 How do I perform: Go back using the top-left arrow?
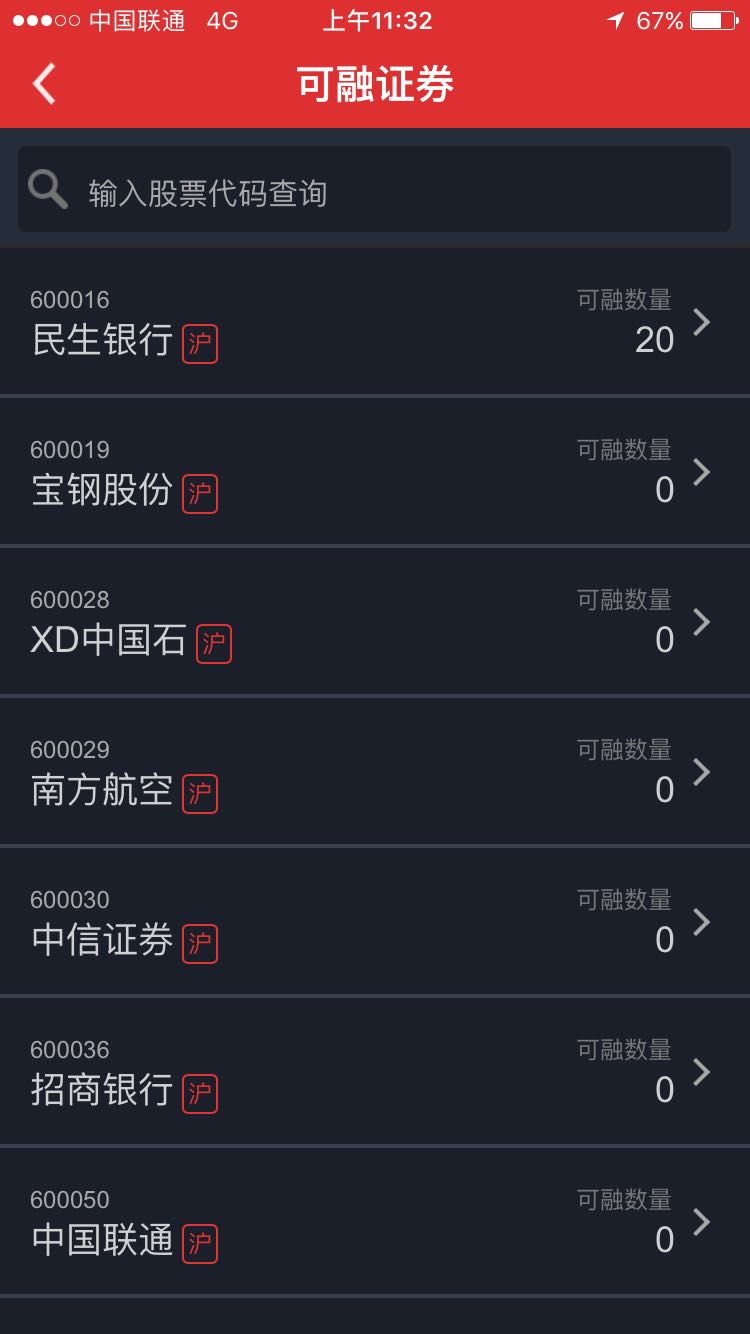(44, 84)
